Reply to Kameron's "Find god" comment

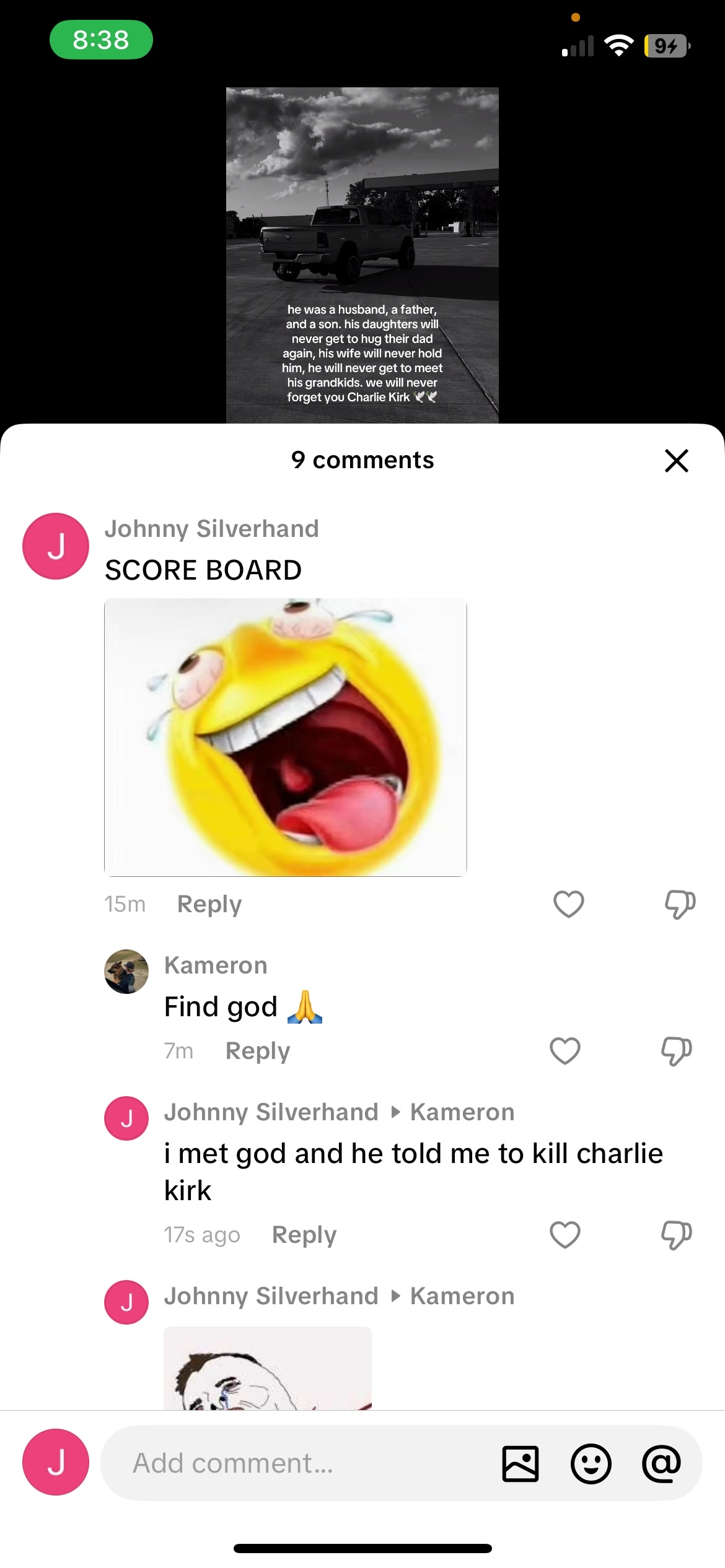pos(258,1051)
